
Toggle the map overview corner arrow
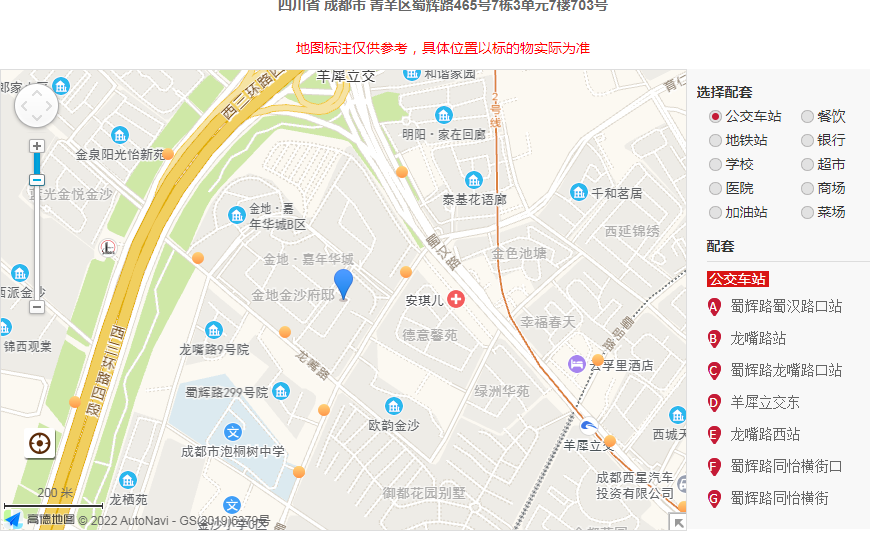pos(678,522)
